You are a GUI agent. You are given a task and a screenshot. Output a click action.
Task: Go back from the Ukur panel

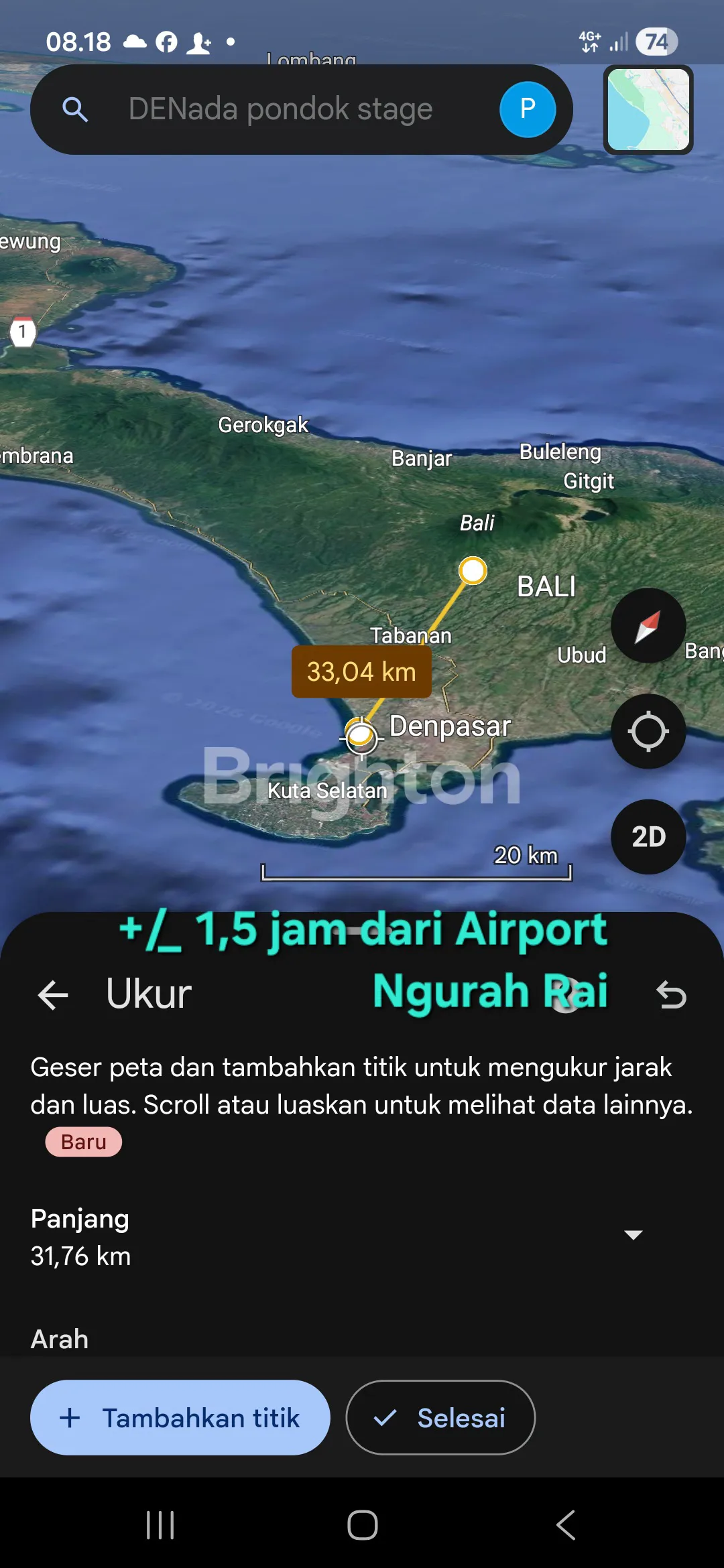(54, 994)
